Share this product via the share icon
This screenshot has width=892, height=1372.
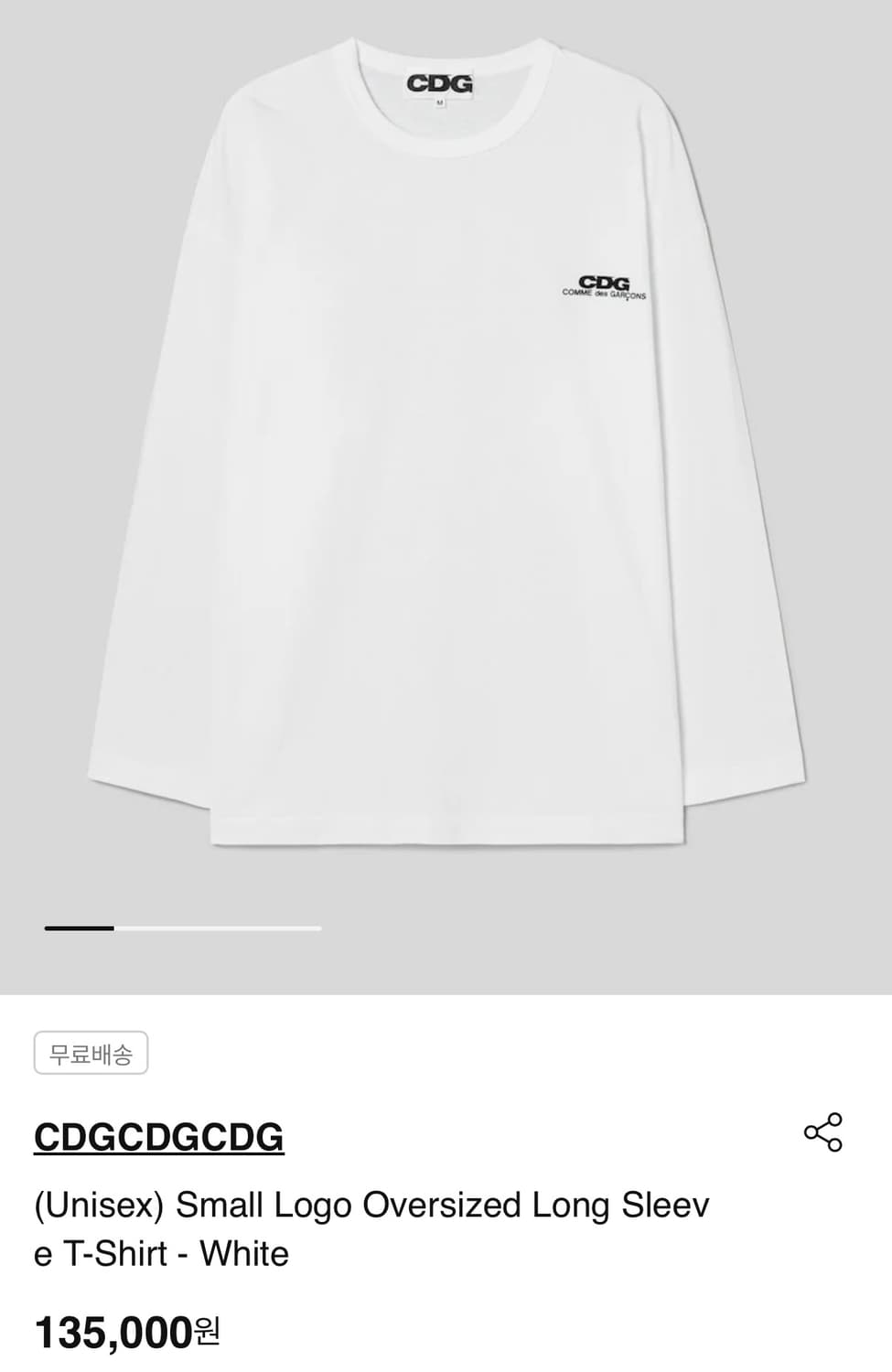click(822, 1132)
